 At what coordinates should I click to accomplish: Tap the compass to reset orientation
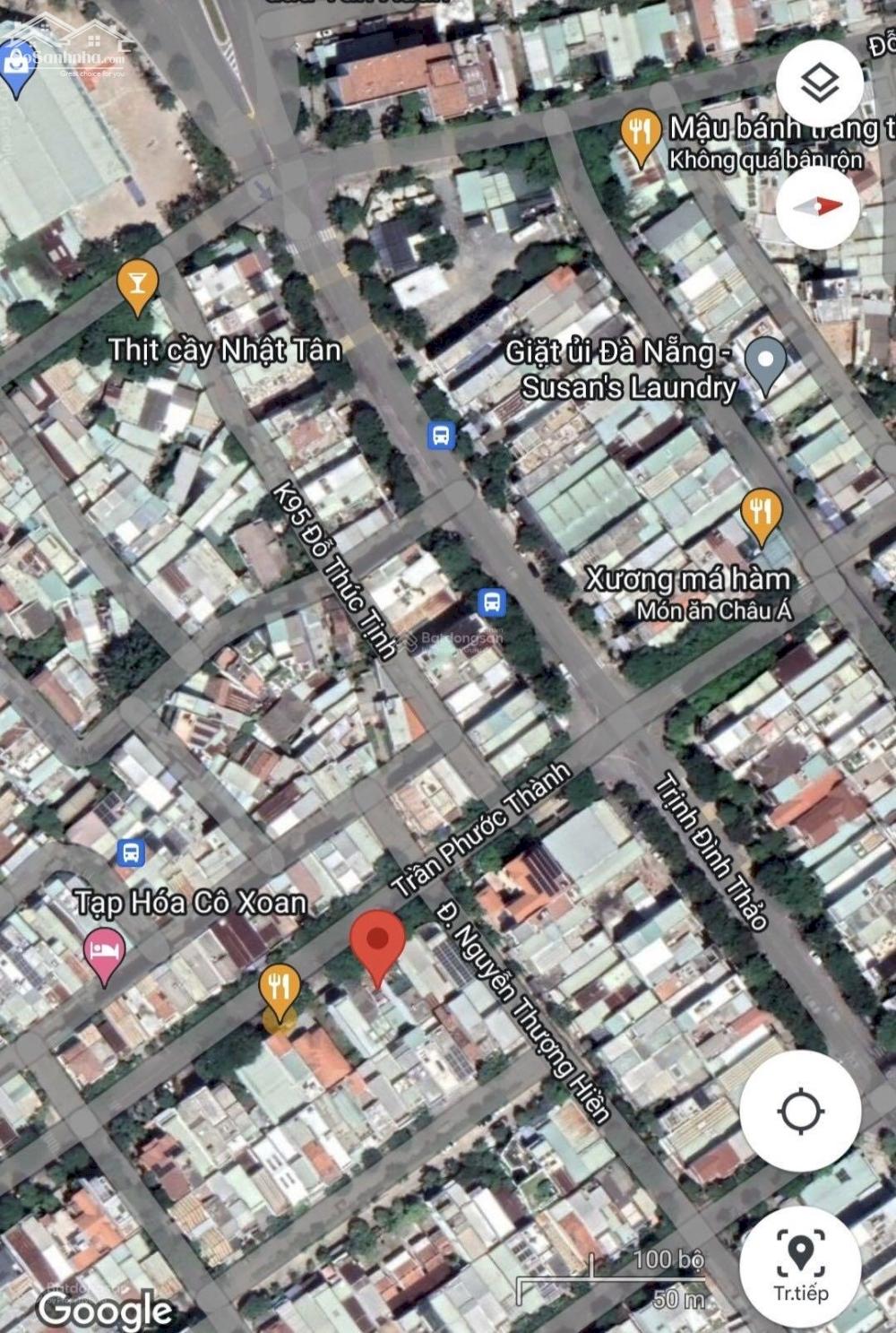click(x=819, y=206)
